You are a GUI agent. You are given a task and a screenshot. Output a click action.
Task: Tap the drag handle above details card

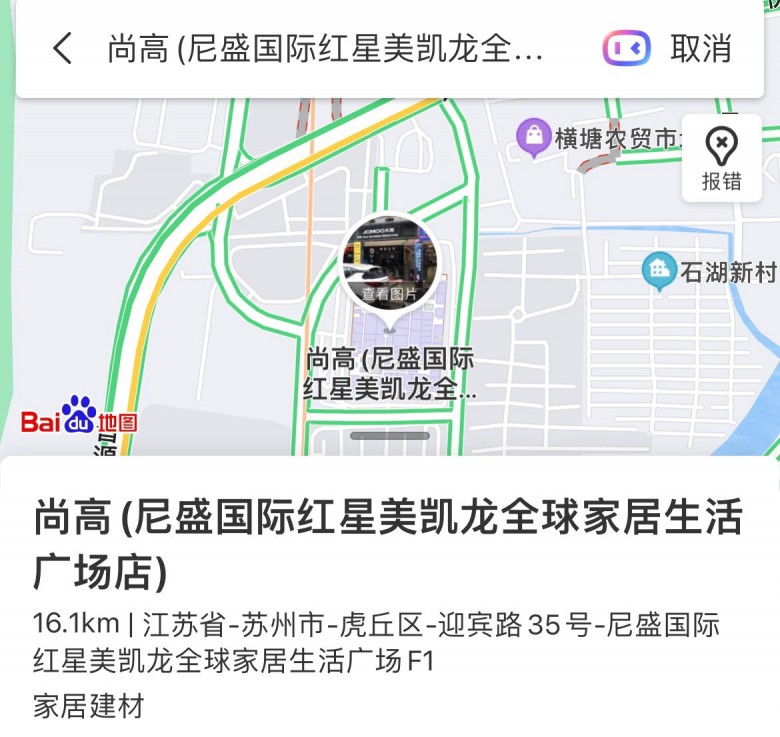click(390, 436)
